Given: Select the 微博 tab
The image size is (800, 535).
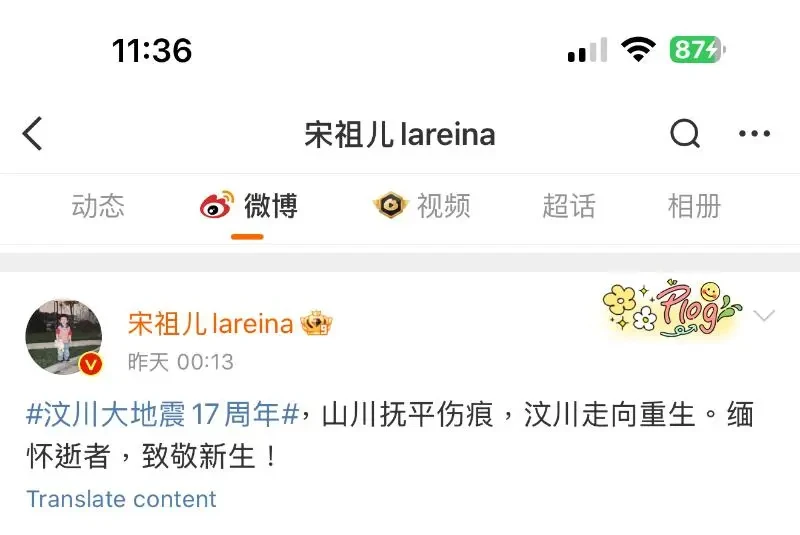Looking at the screenshot, I should point(249,207).
